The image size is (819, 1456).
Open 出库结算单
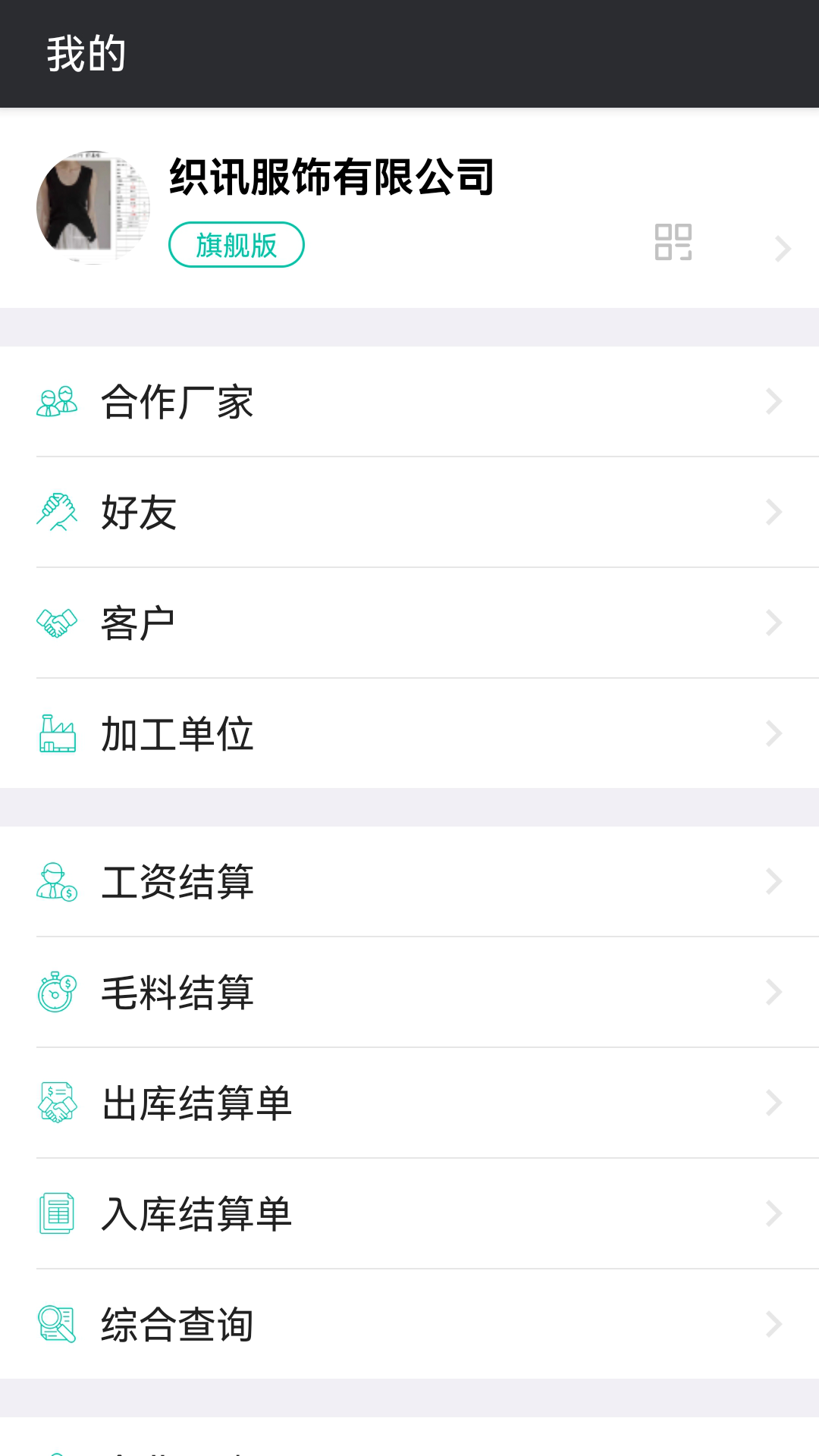coord(409,1103)
